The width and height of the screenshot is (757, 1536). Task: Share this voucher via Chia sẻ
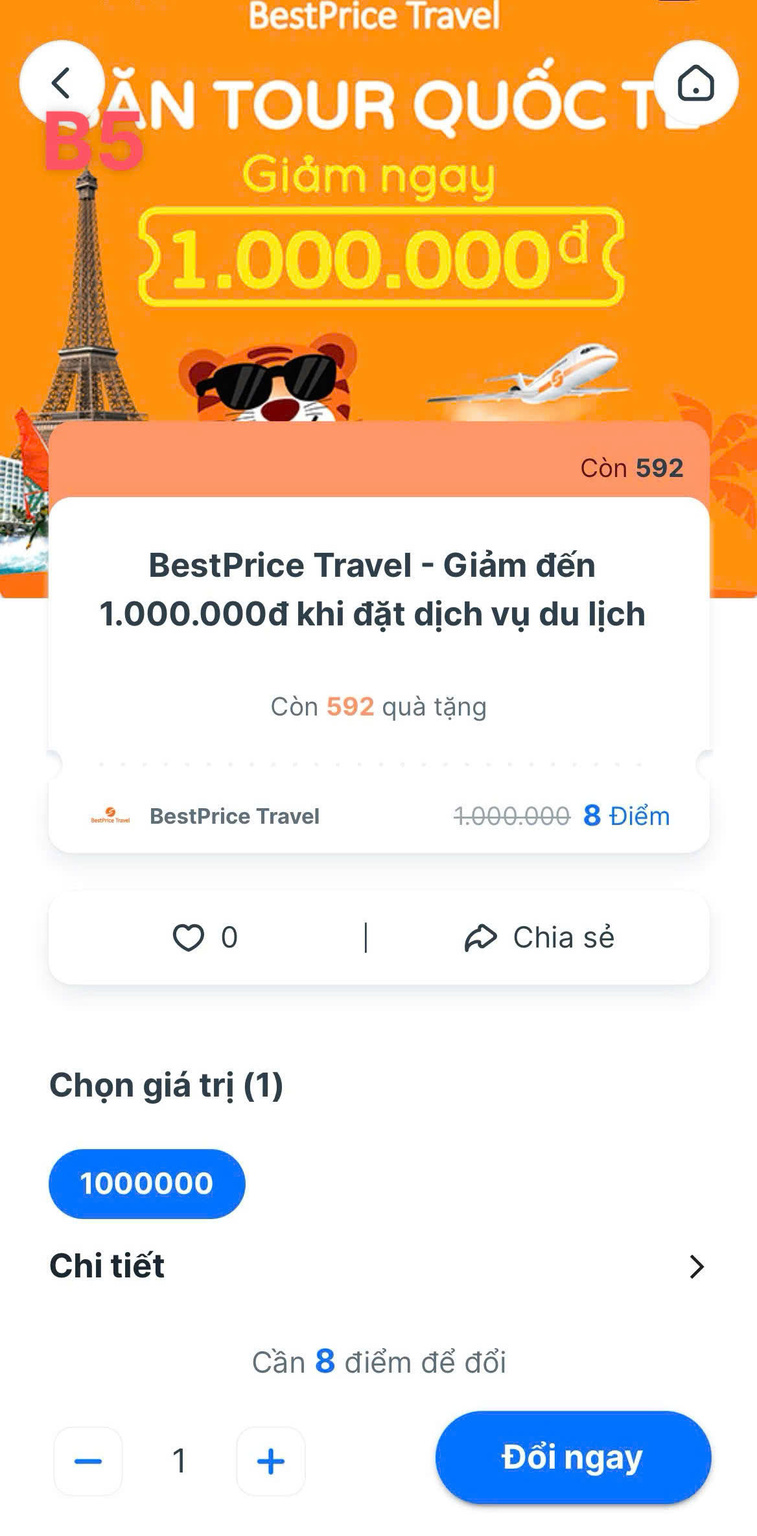(539, 938)
